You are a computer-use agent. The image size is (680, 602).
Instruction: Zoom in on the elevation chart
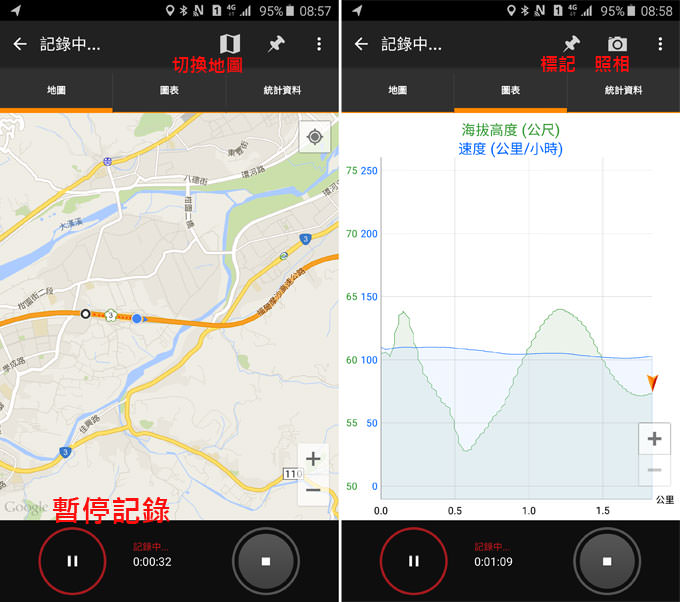654,438
